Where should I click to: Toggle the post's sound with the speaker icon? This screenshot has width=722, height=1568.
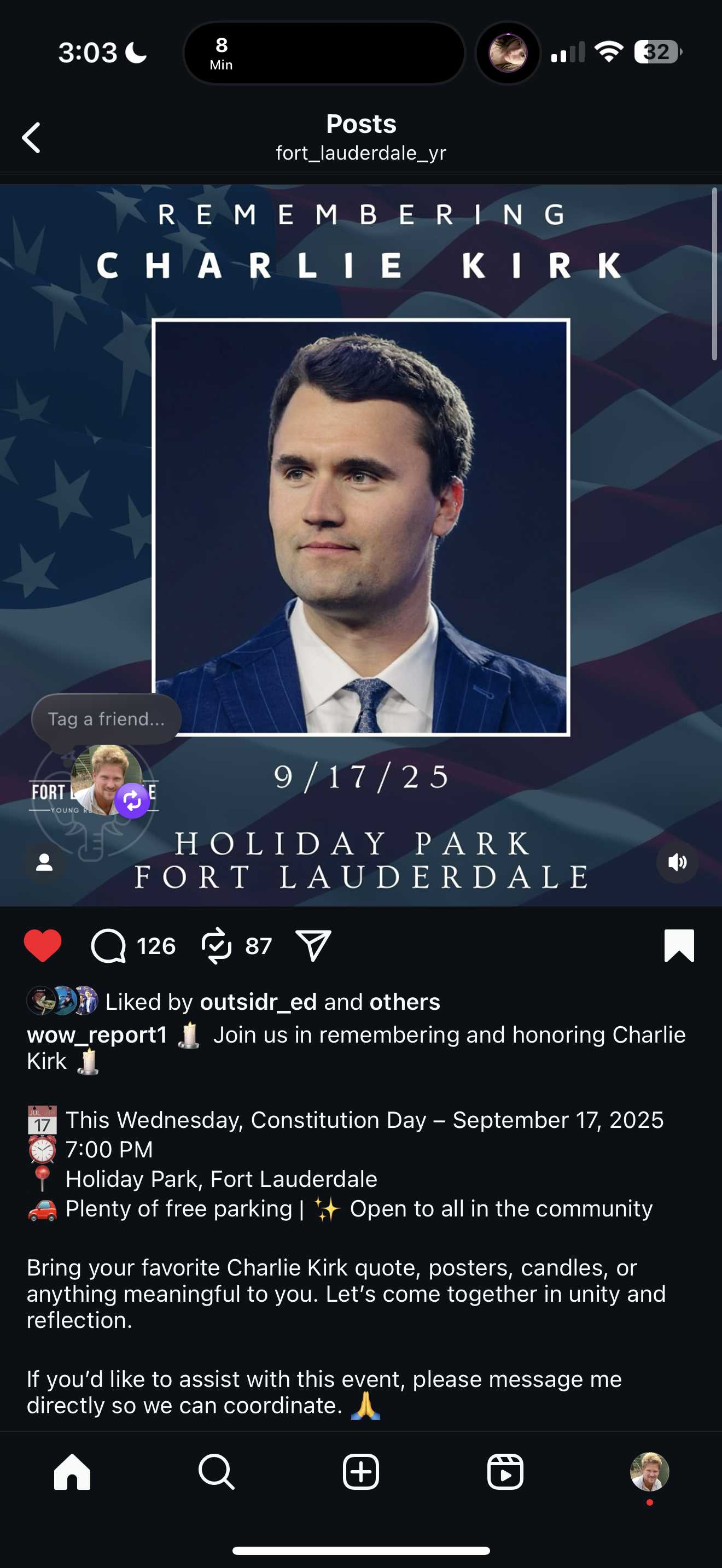tap(677, 862)
